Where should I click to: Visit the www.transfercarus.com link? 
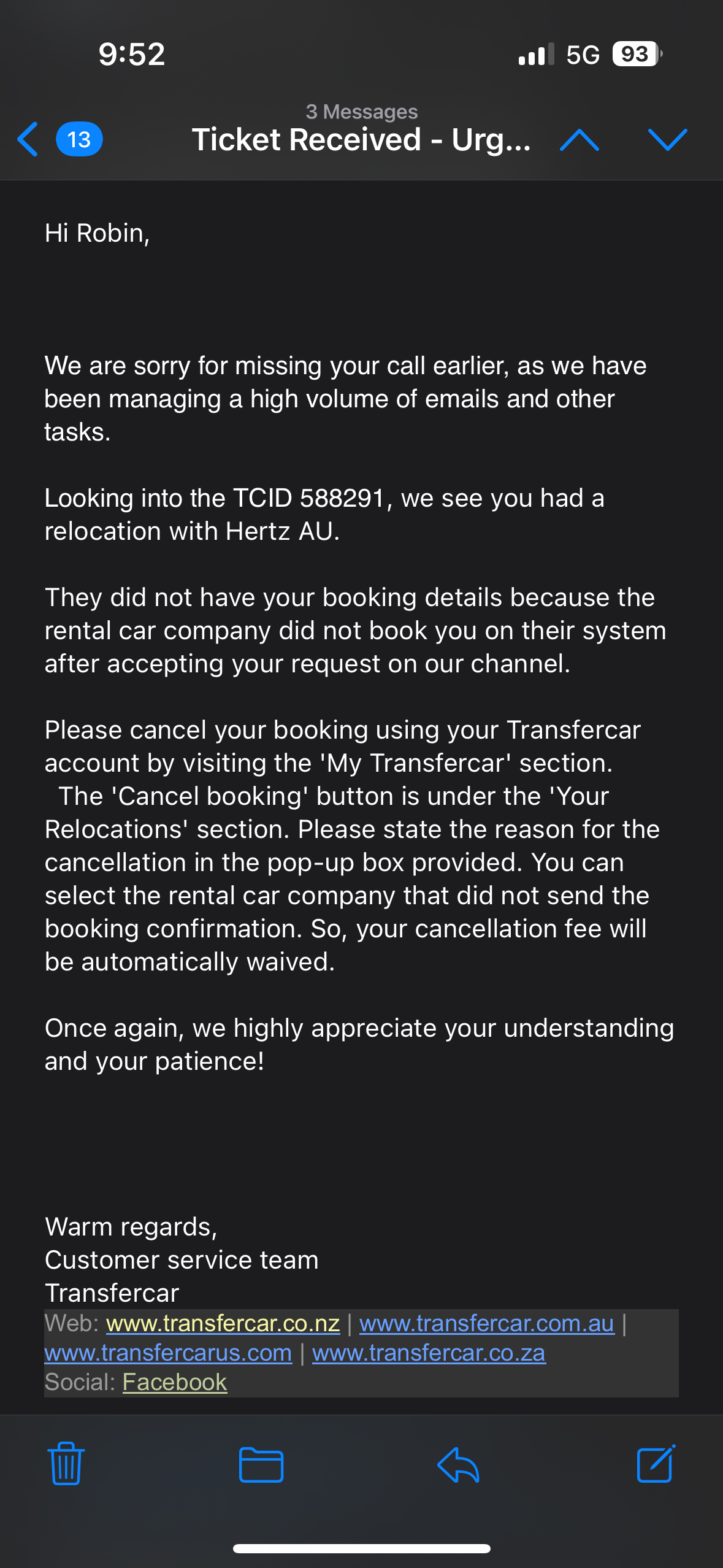pos(168,1353)
